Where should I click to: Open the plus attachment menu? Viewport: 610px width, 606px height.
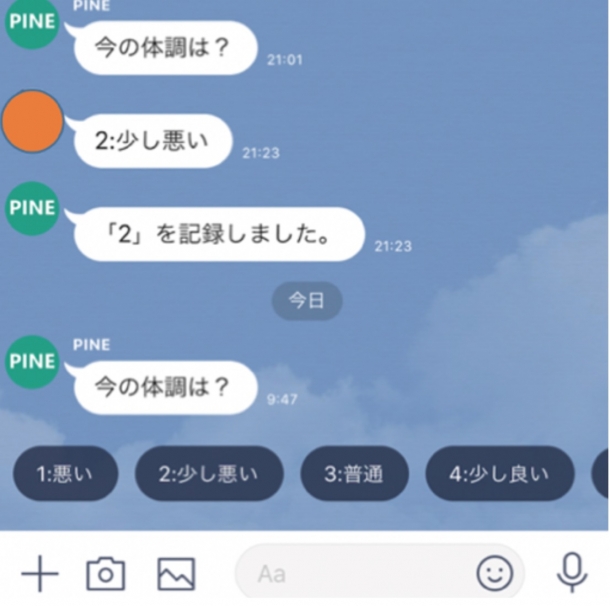(40, 573)
